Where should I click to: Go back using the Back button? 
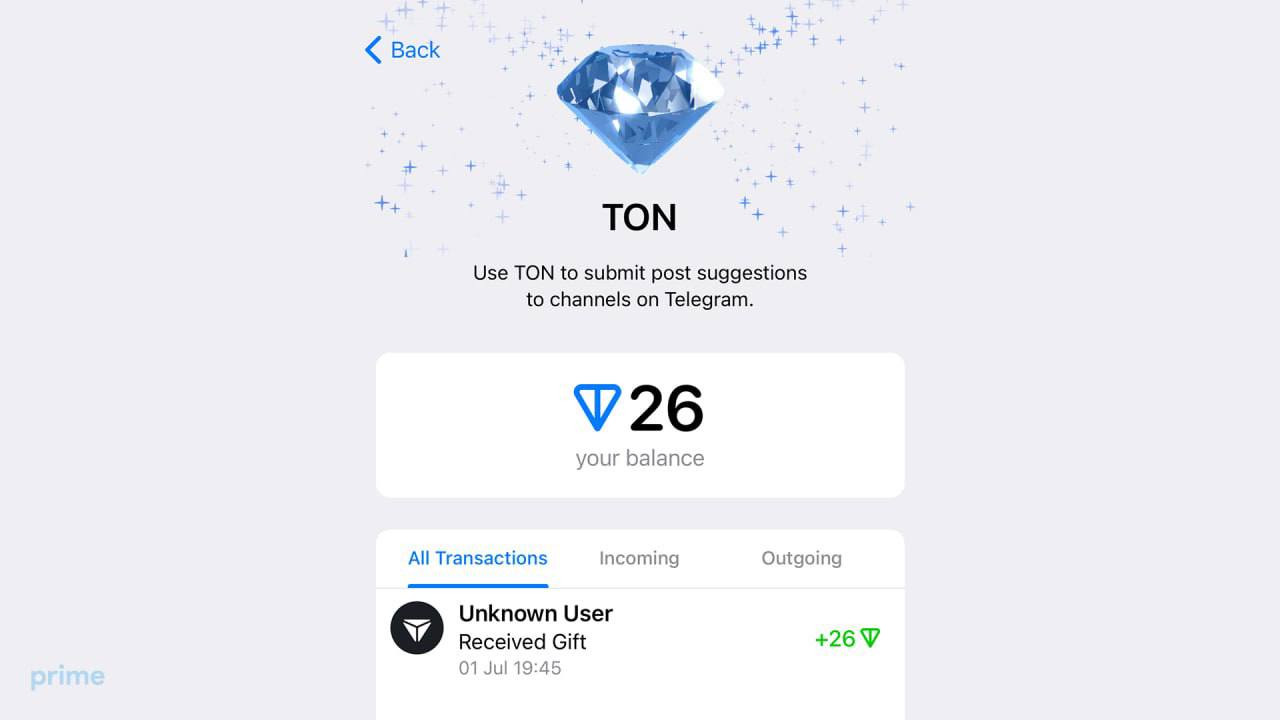[403, 50]
